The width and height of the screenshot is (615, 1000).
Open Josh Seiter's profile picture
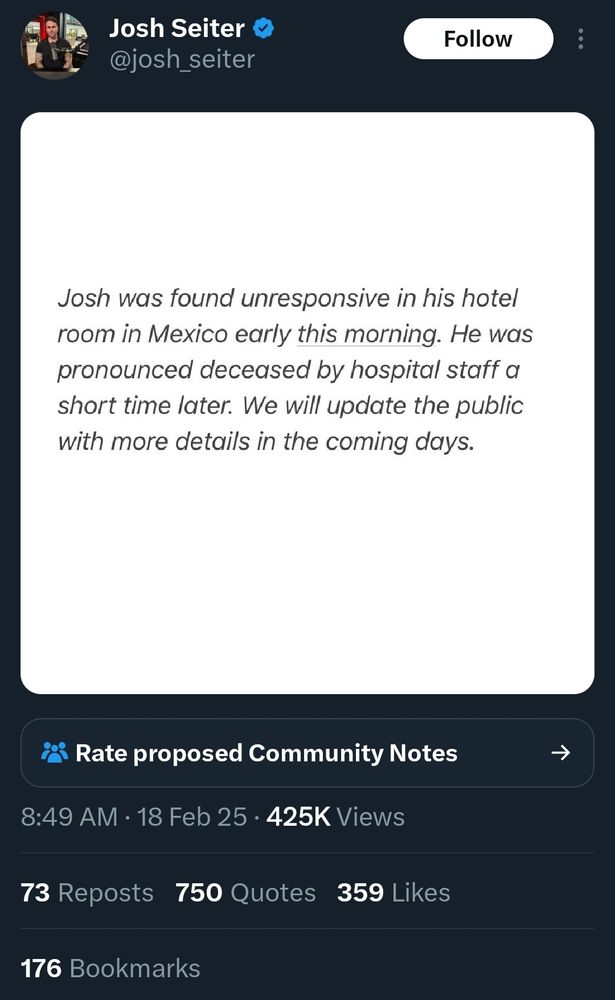pyautogui.click(x=54, y=45)
